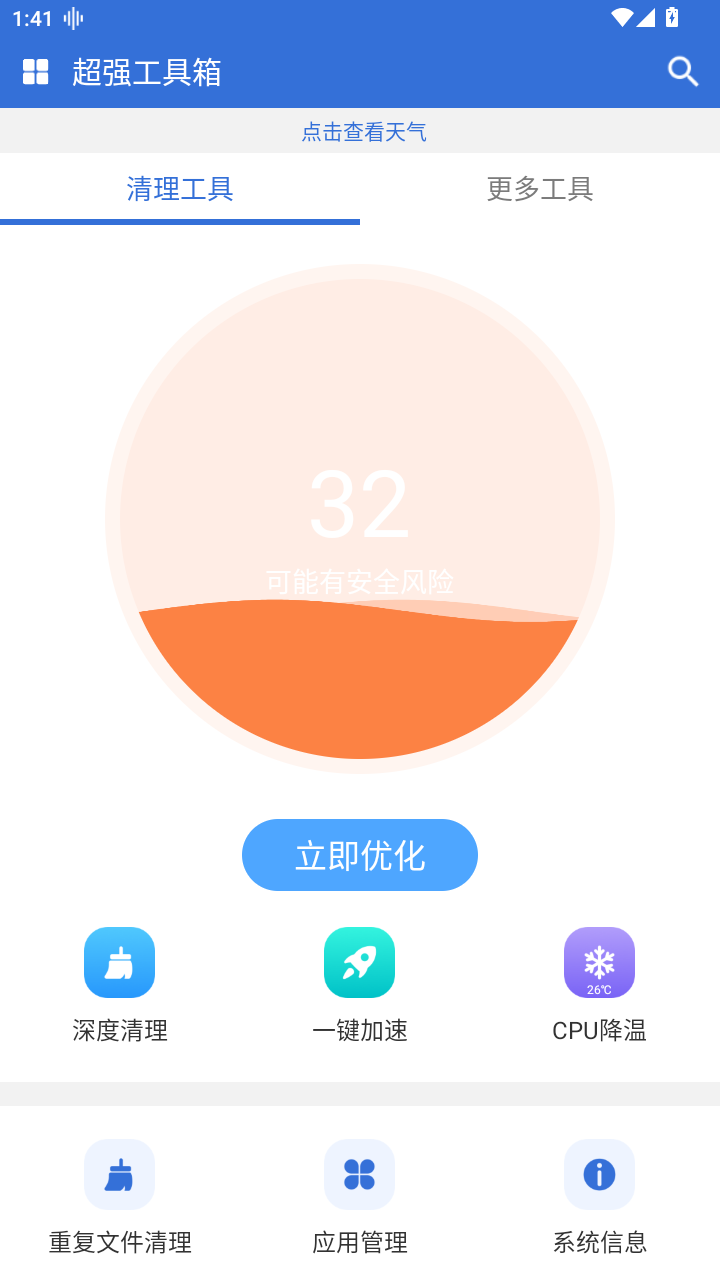Open the search icon in the app bar

point(683,72)
